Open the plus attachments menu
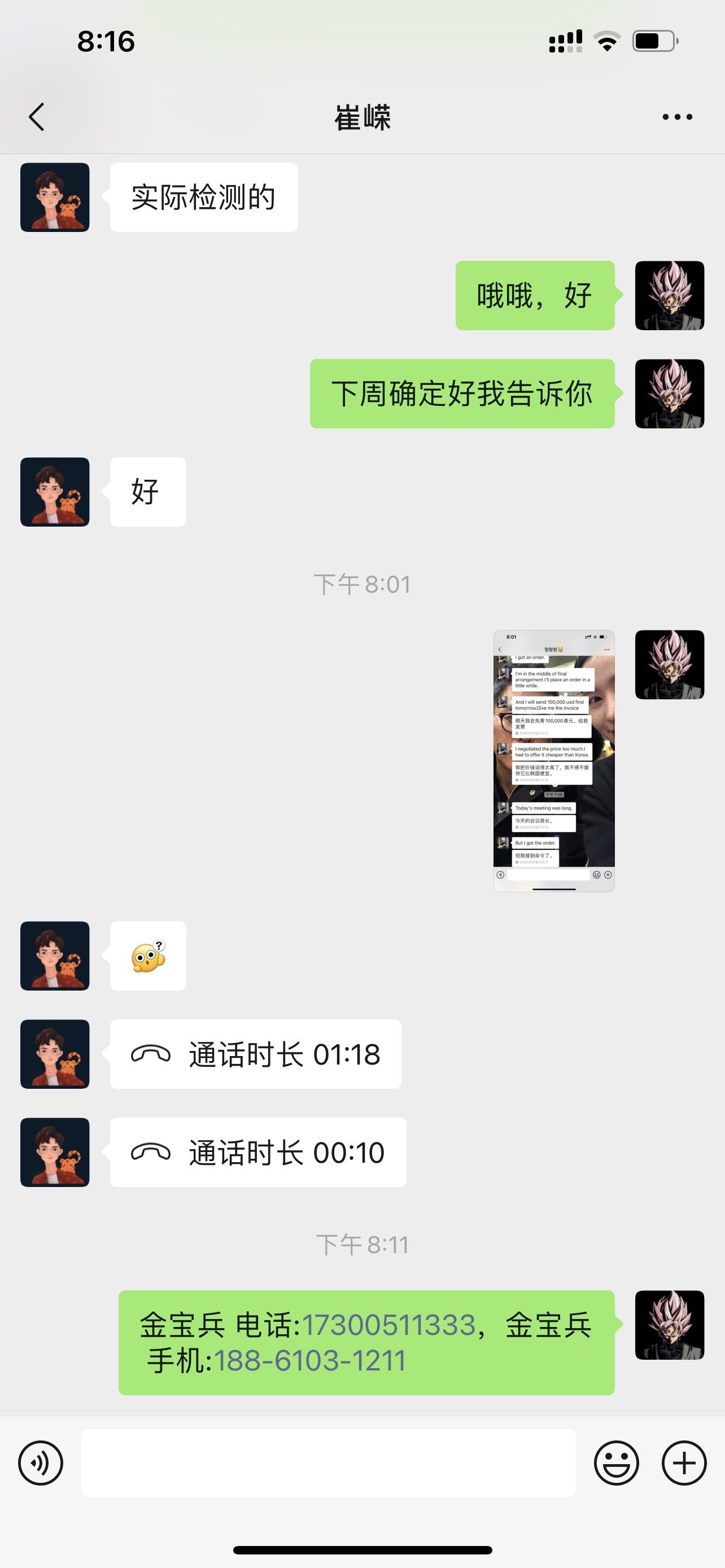This screenshot has height=1568, width=725. 684,1462
